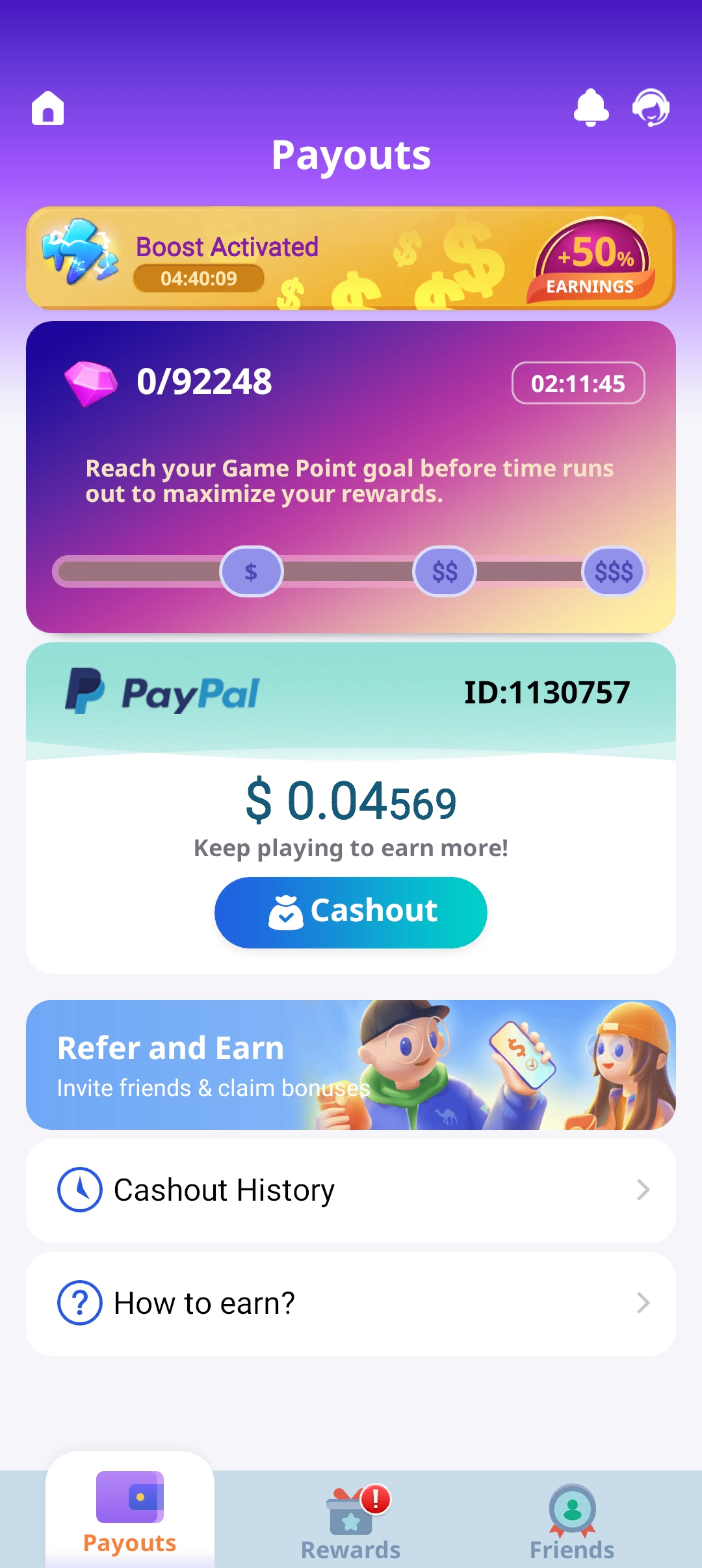Image resolution: width=702 pixels, height=1568 pixels.
Task: Open How to earn? row
Action: point(351,1303)
